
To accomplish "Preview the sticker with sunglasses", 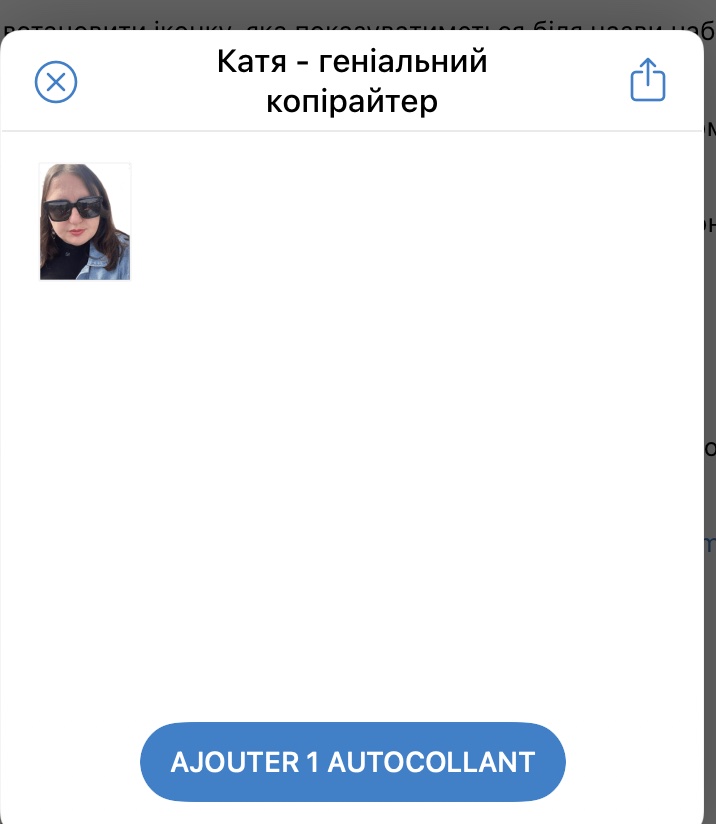I will (x=85, y=222).
